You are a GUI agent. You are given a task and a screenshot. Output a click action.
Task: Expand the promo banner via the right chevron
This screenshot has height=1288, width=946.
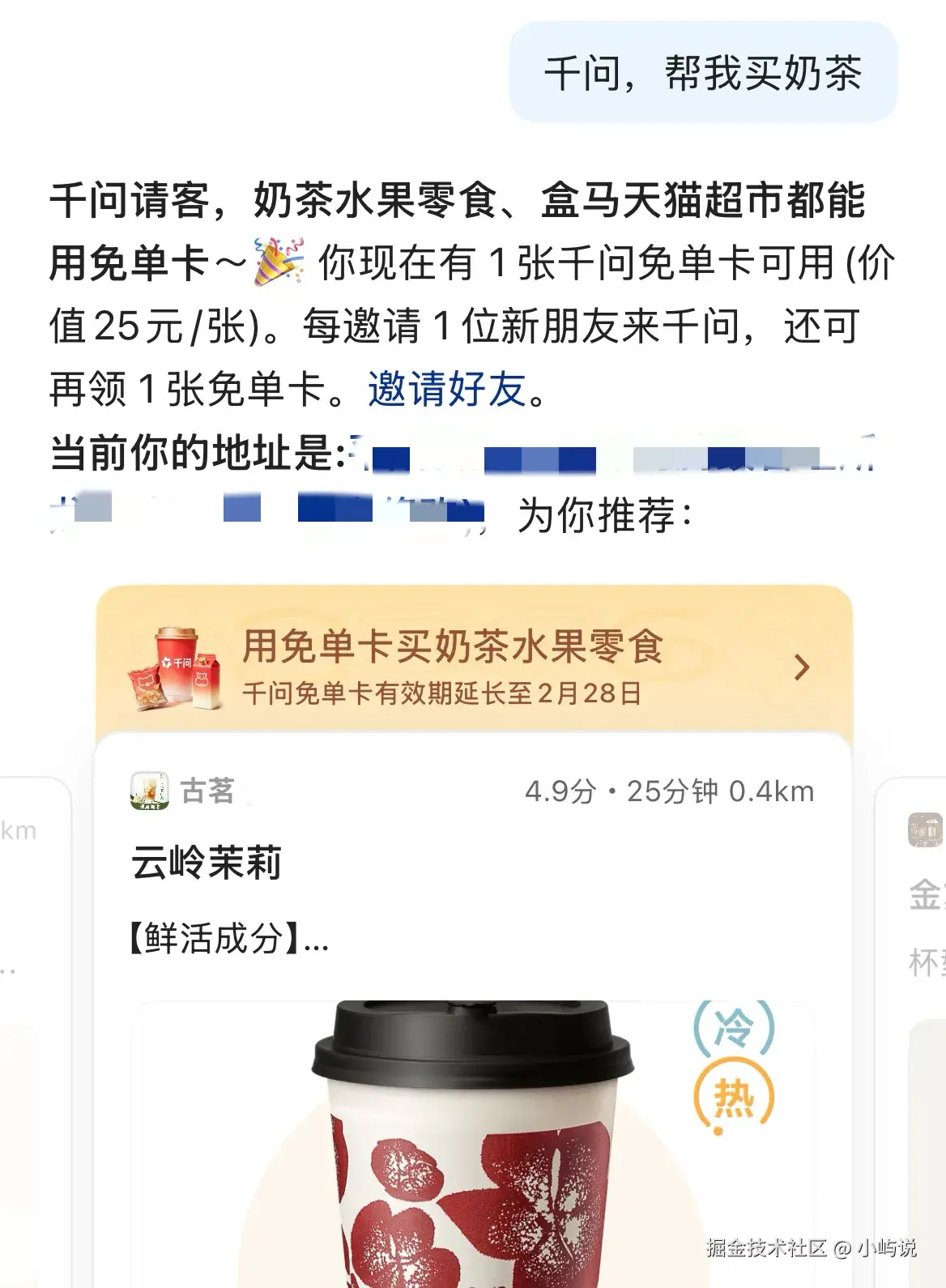[x=803, y=668]
